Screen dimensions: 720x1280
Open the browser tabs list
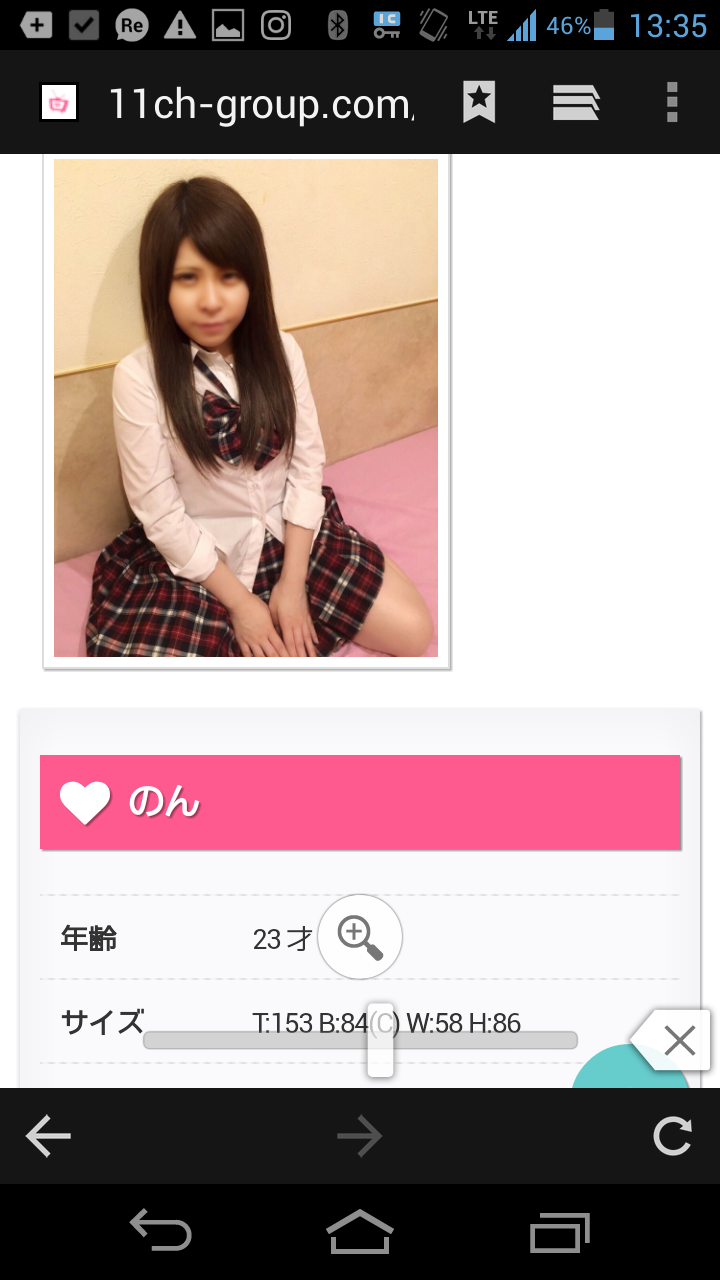click(575, 102)
